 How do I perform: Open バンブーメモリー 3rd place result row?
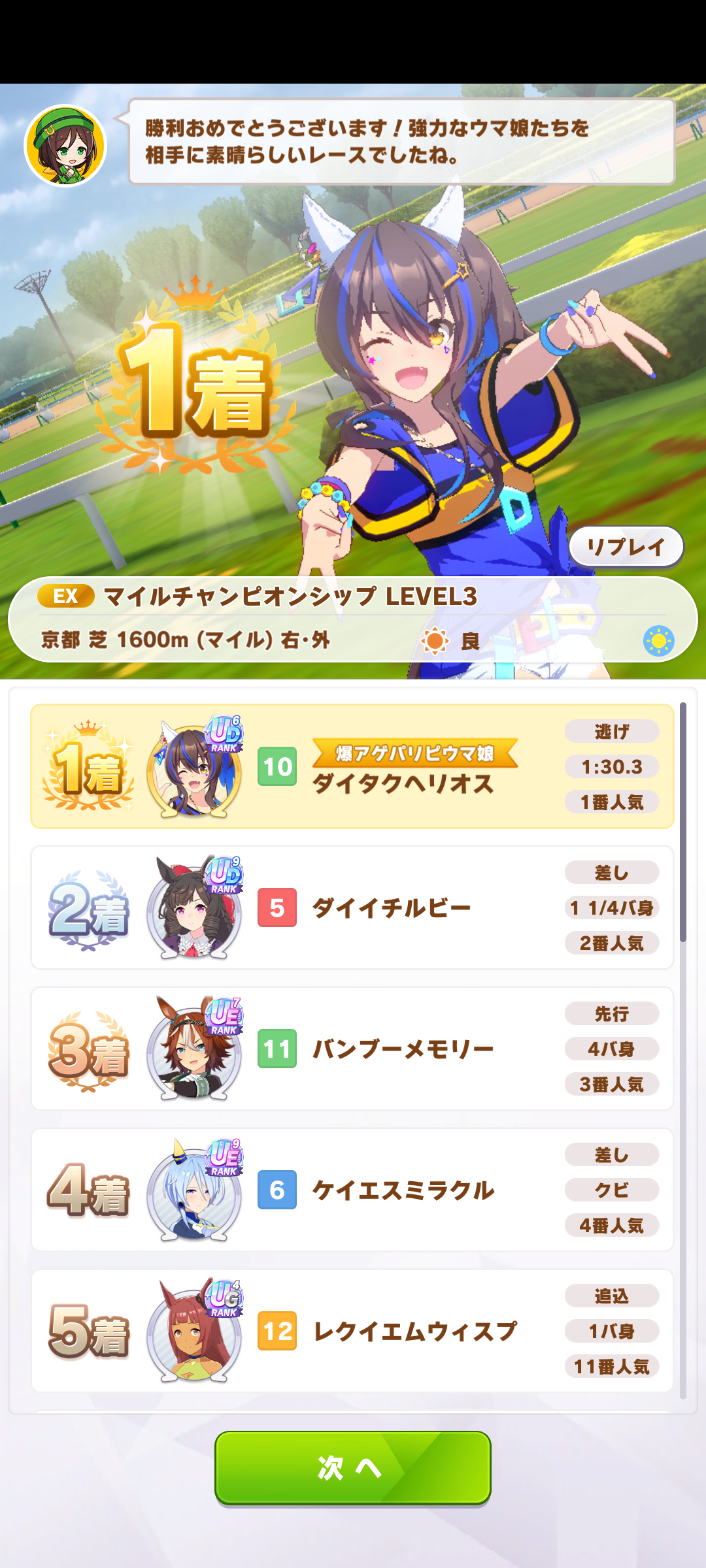[352, 1049]
